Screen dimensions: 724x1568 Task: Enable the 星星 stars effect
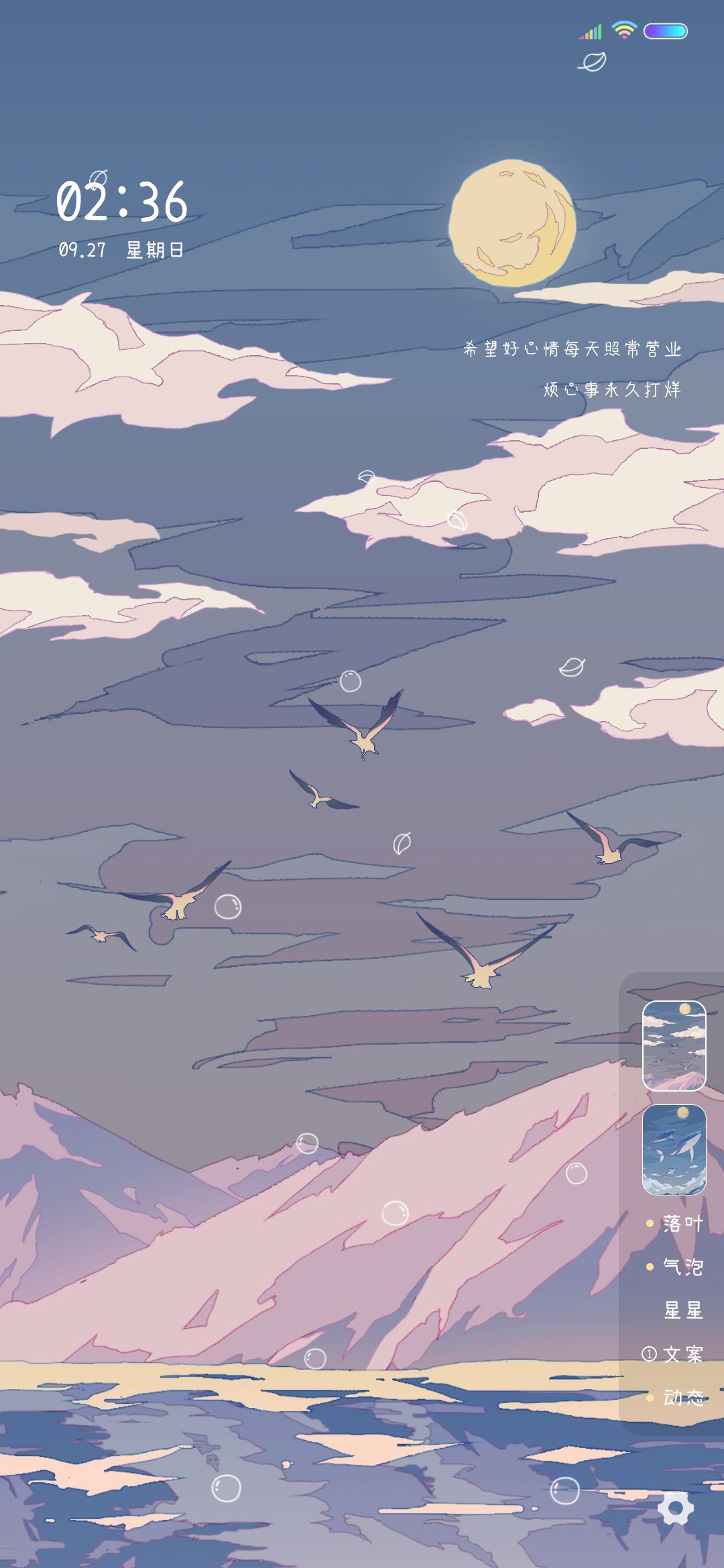point(682,1310)
